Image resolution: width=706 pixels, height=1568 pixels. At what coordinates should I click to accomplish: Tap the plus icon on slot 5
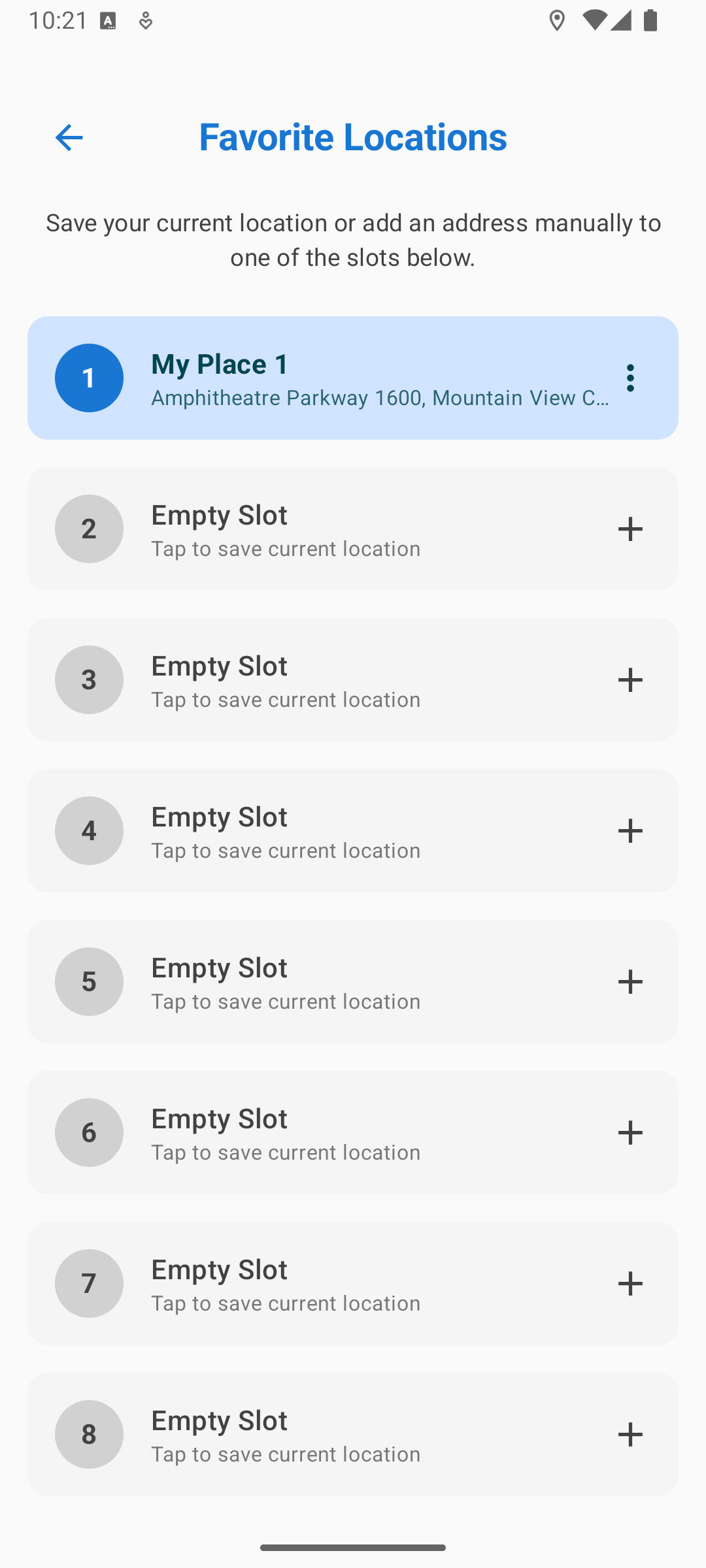630,981
